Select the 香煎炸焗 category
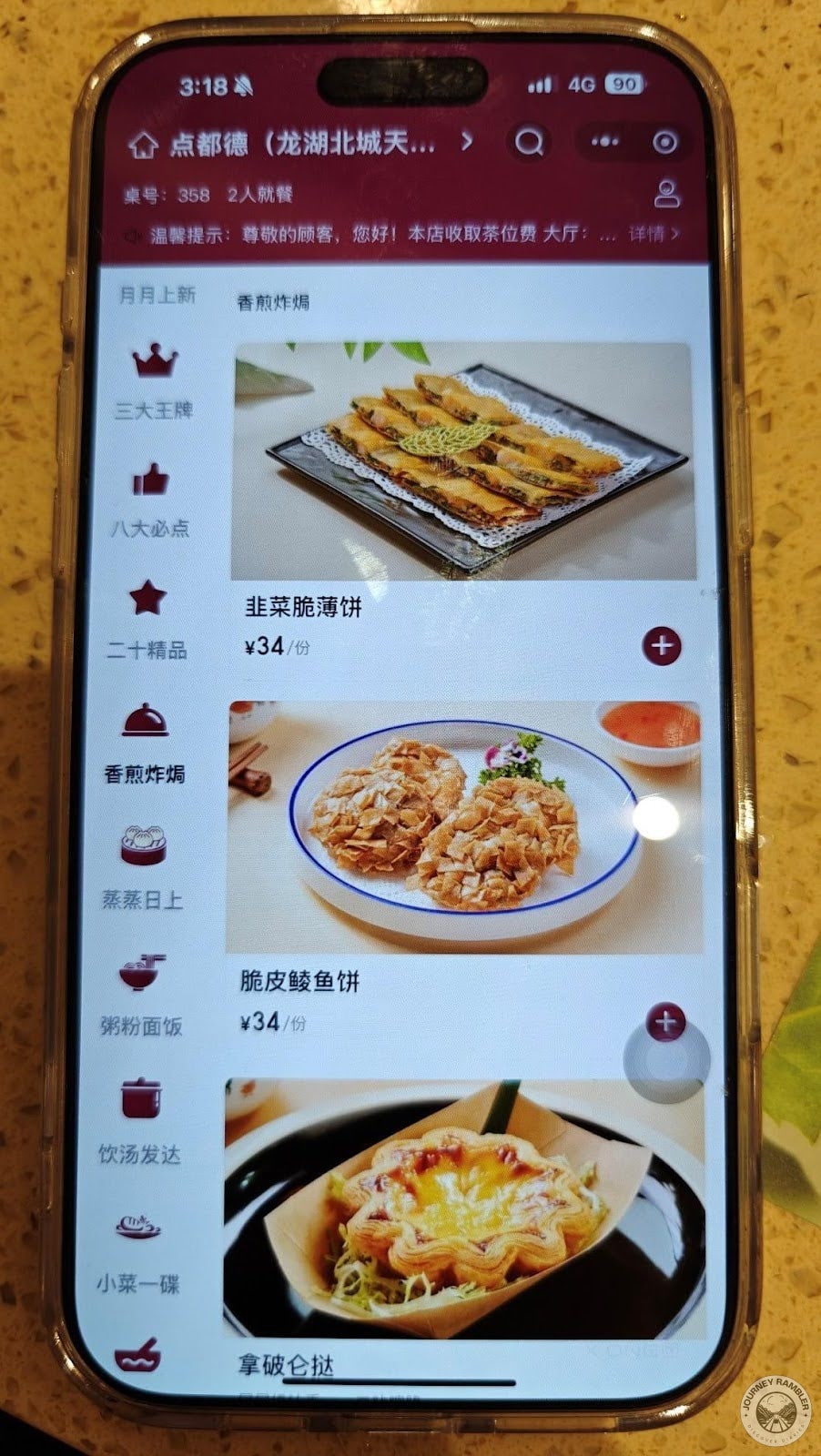 coord(145,744)
